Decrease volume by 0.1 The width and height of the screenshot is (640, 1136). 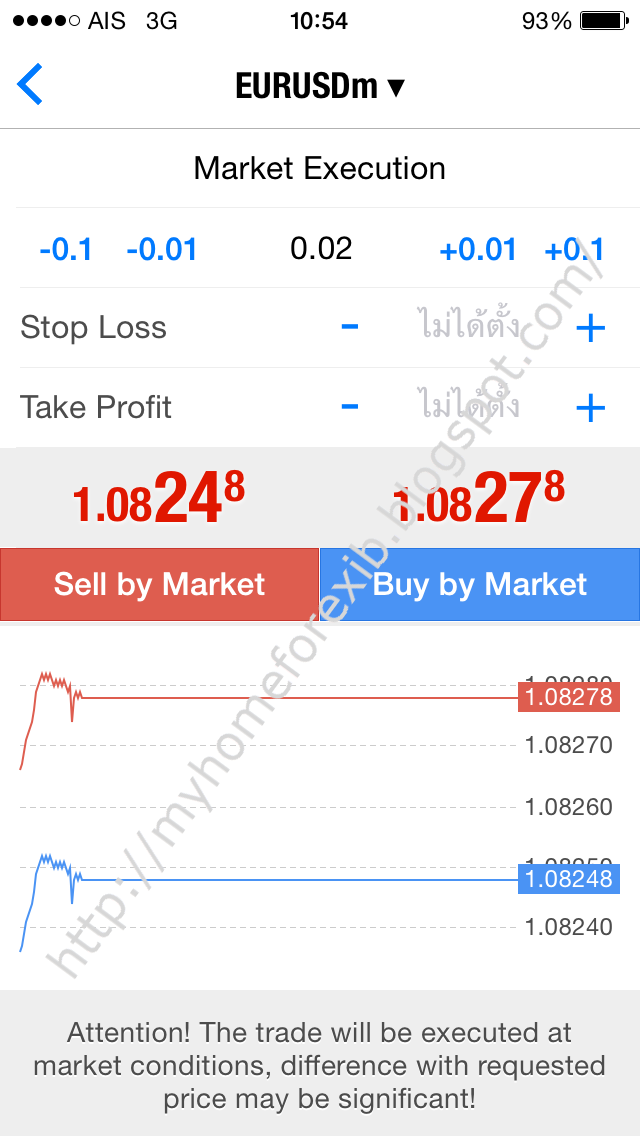pos(66,249)
